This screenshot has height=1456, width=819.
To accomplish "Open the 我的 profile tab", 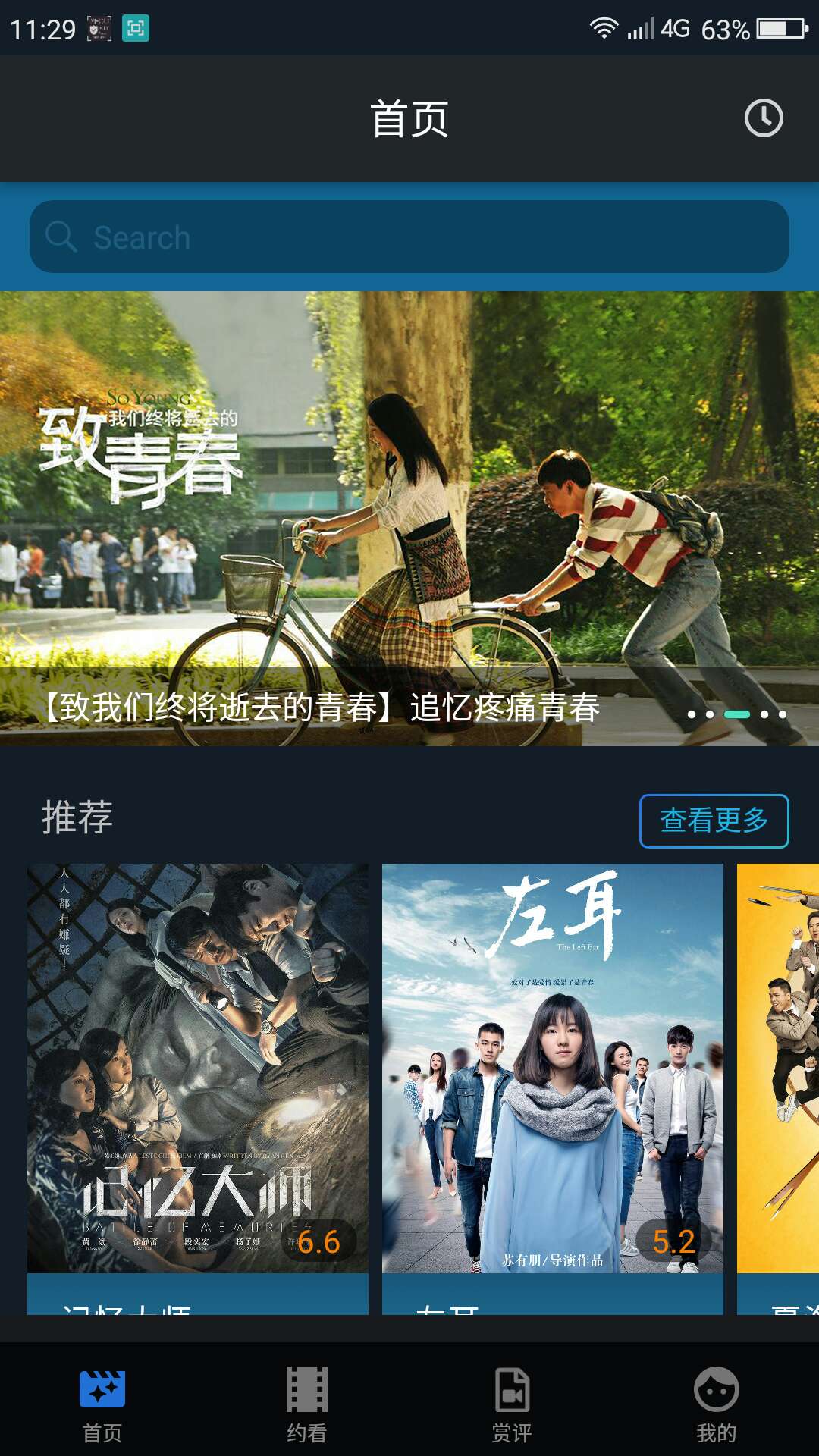I will 717,1404.
